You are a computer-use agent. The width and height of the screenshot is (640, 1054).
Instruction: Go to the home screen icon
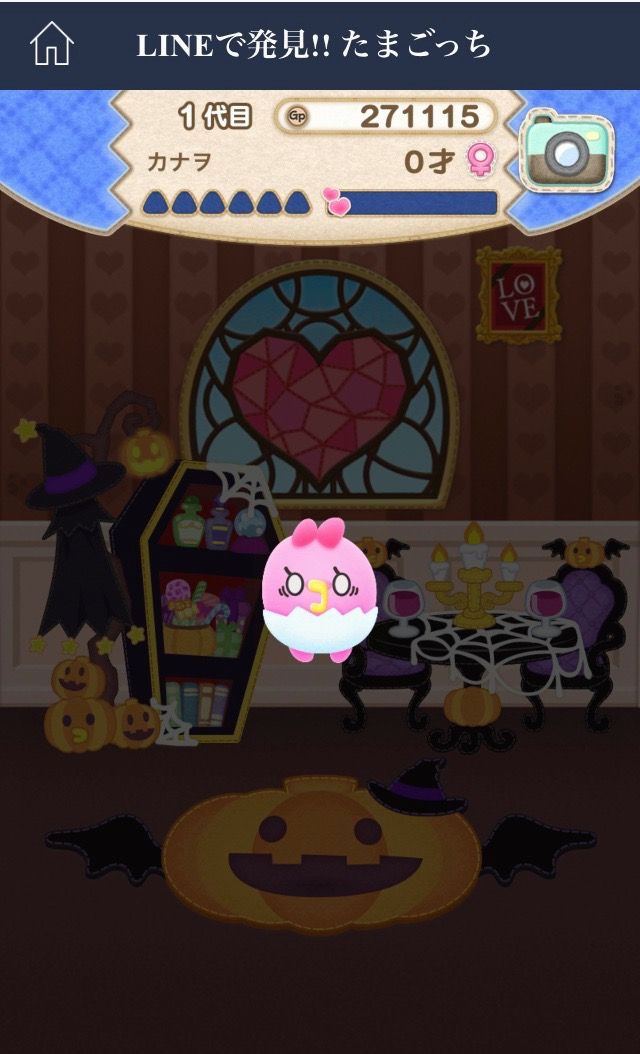pos(51,45)
